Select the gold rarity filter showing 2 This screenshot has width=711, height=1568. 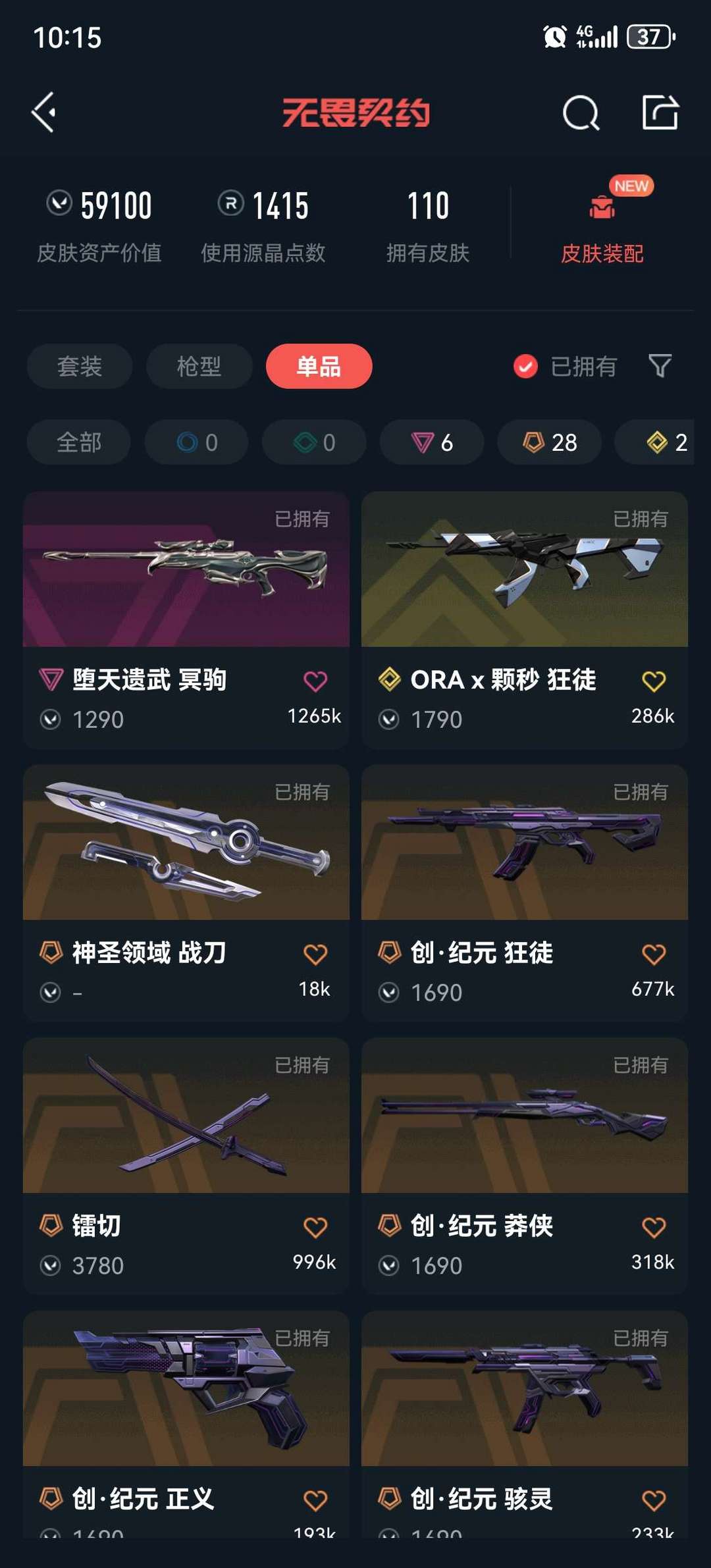(x=662, y=442)
